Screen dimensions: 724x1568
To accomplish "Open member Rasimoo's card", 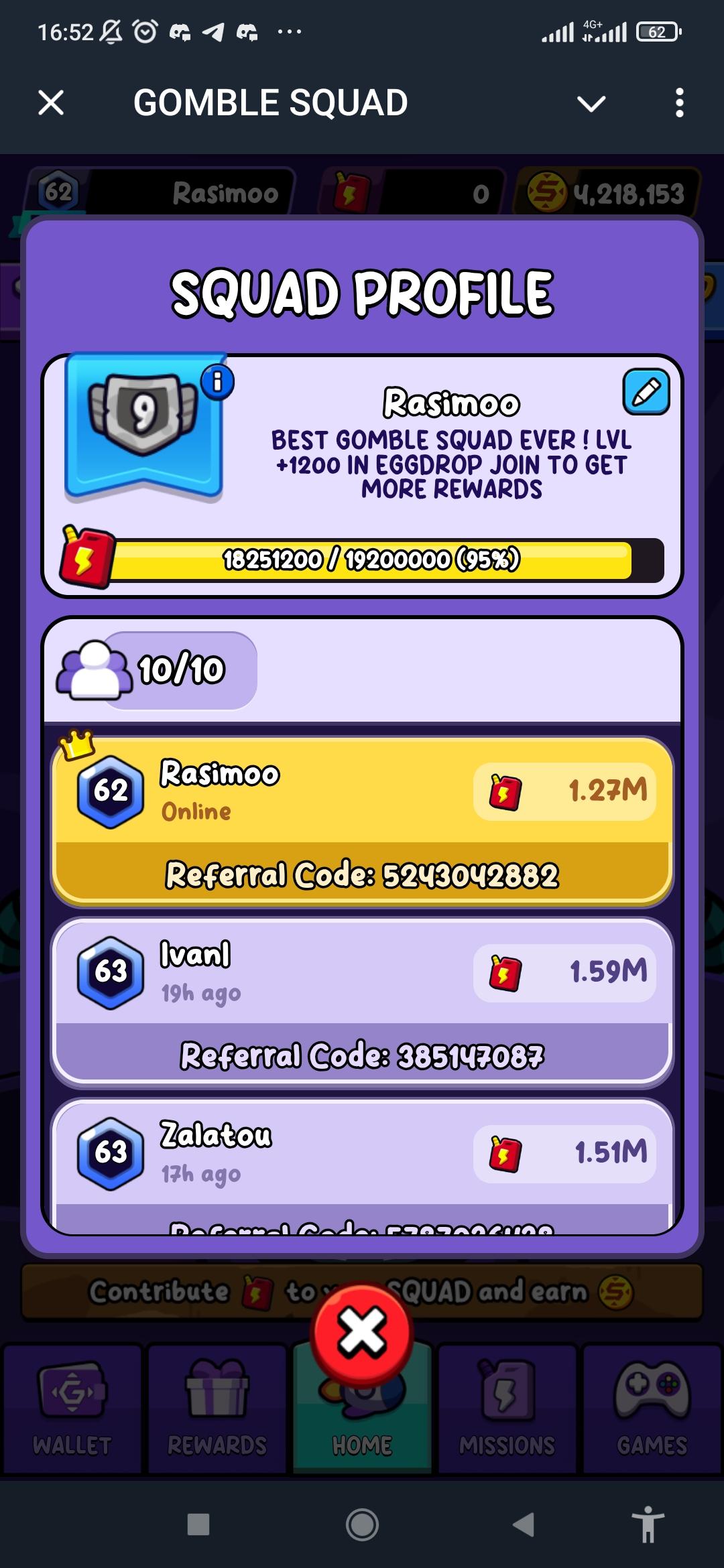I will (x=362, y=792).
